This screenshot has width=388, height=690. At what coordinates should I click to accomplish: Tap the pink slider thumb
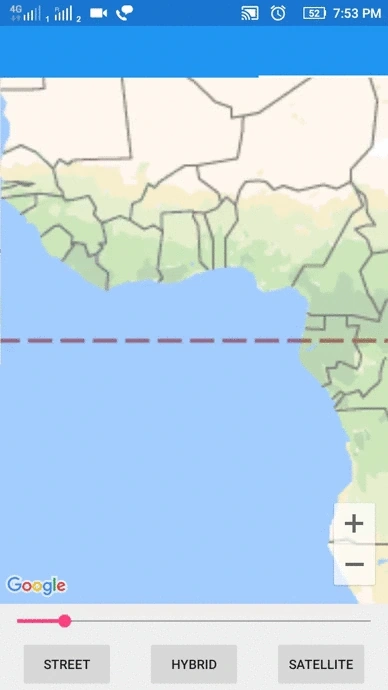click(x=65, y=621)
